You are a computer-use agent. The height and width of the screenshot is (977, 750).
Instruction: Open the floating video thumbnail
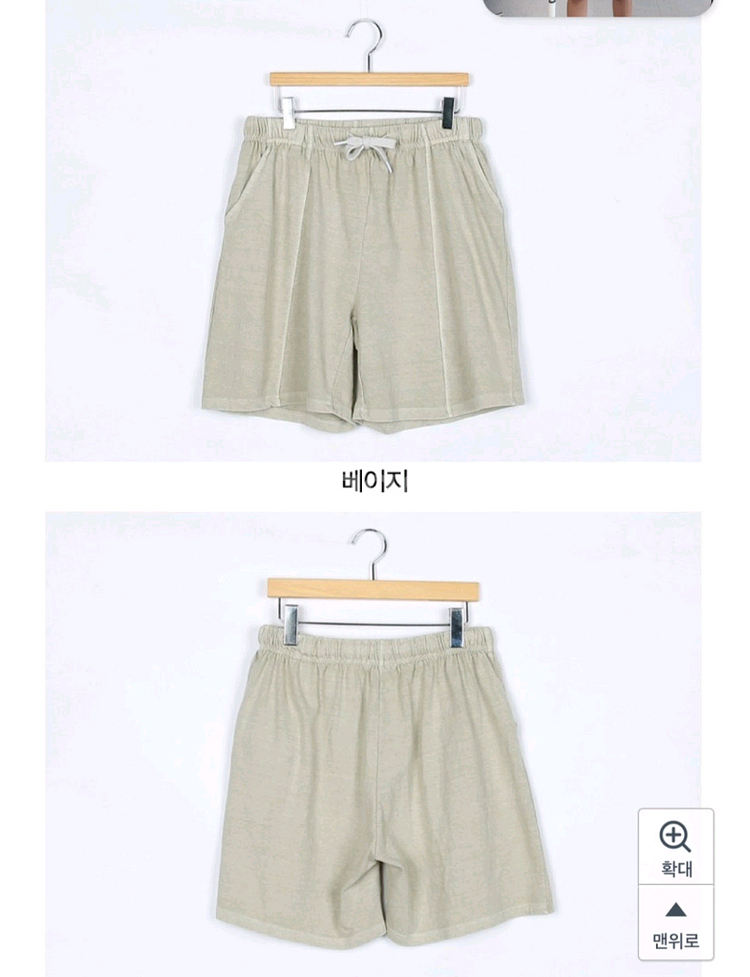tap(598, 7)
